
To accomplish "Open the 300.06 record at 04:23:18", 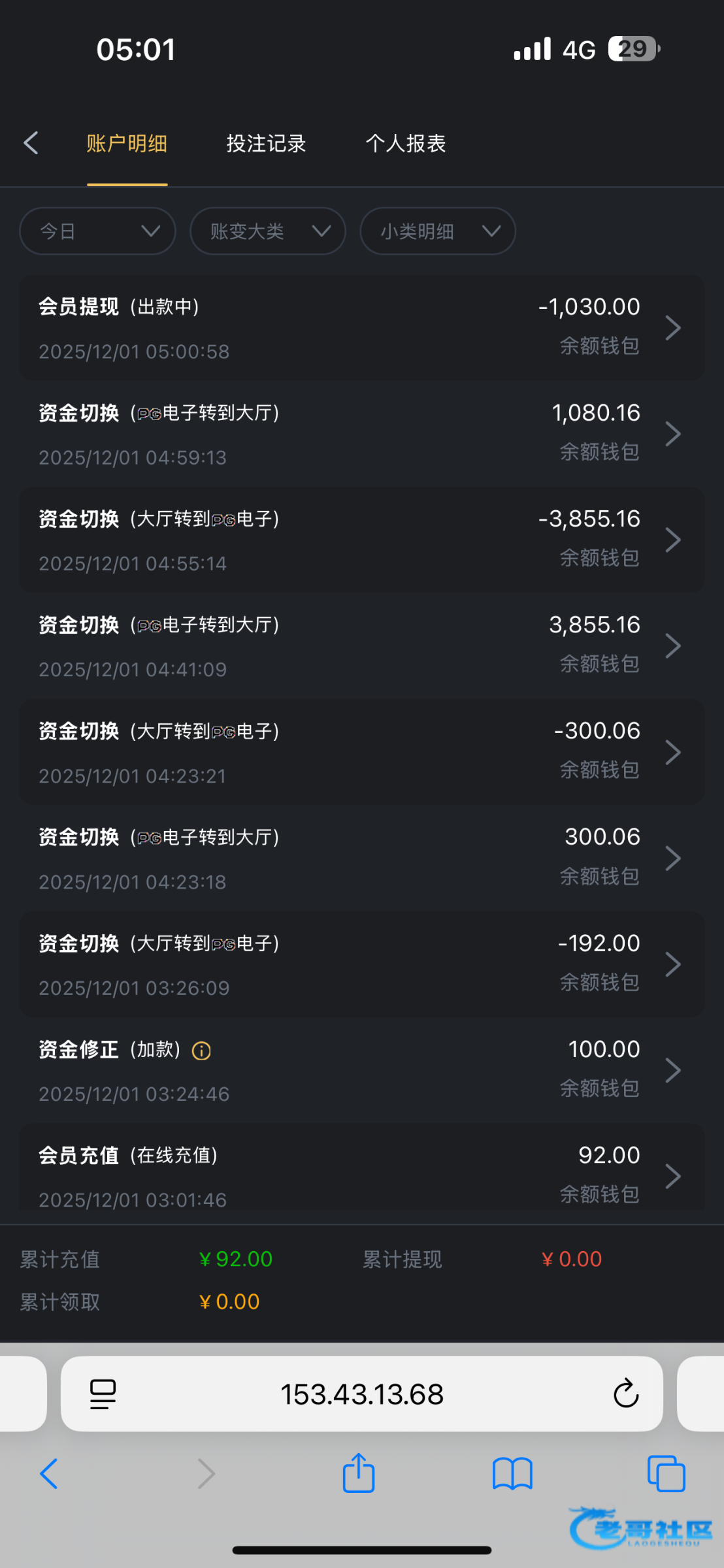I will (361, 858).
